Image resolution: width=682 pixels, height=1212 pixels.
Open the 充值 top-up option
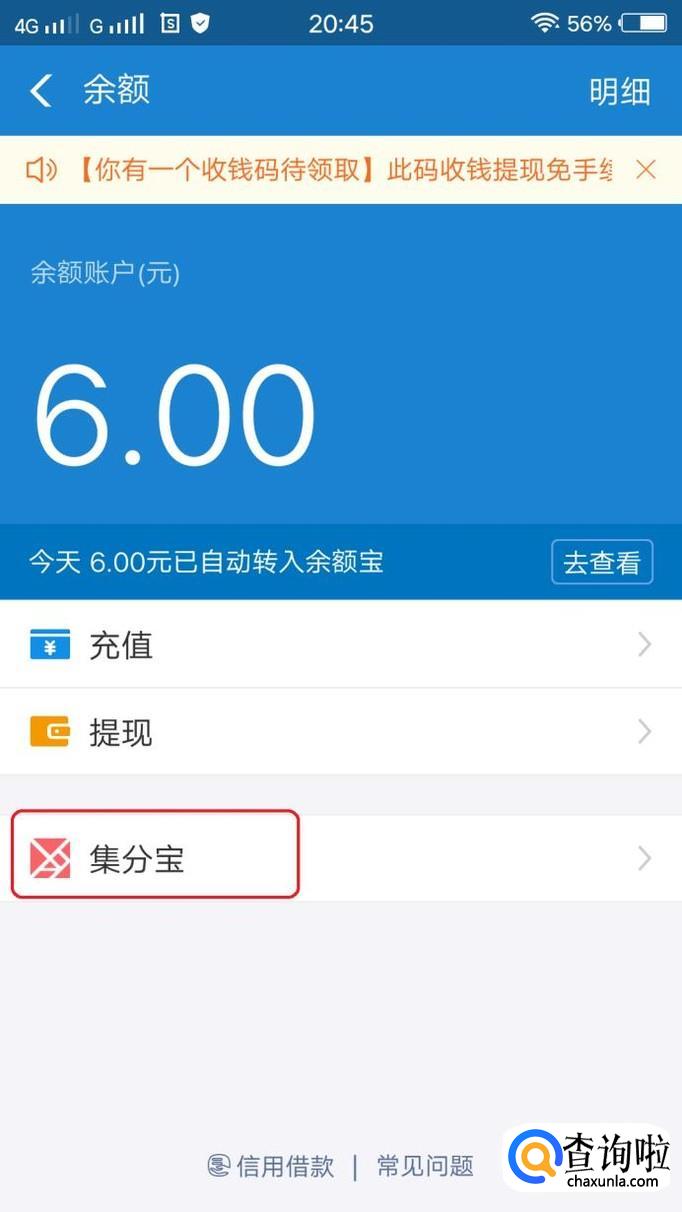pos(340,645)
